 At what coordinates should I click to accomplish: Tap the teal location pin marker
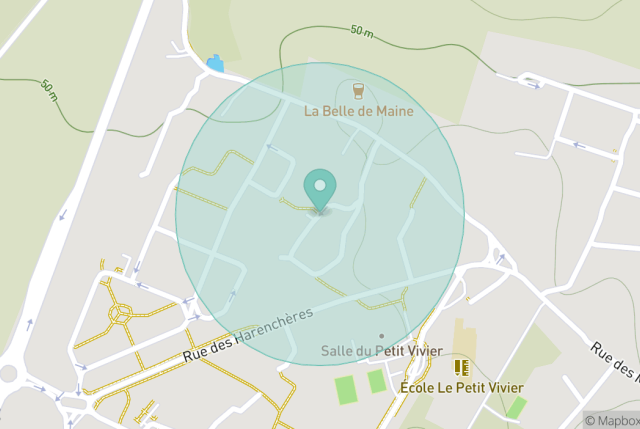[x=320, y=189]
